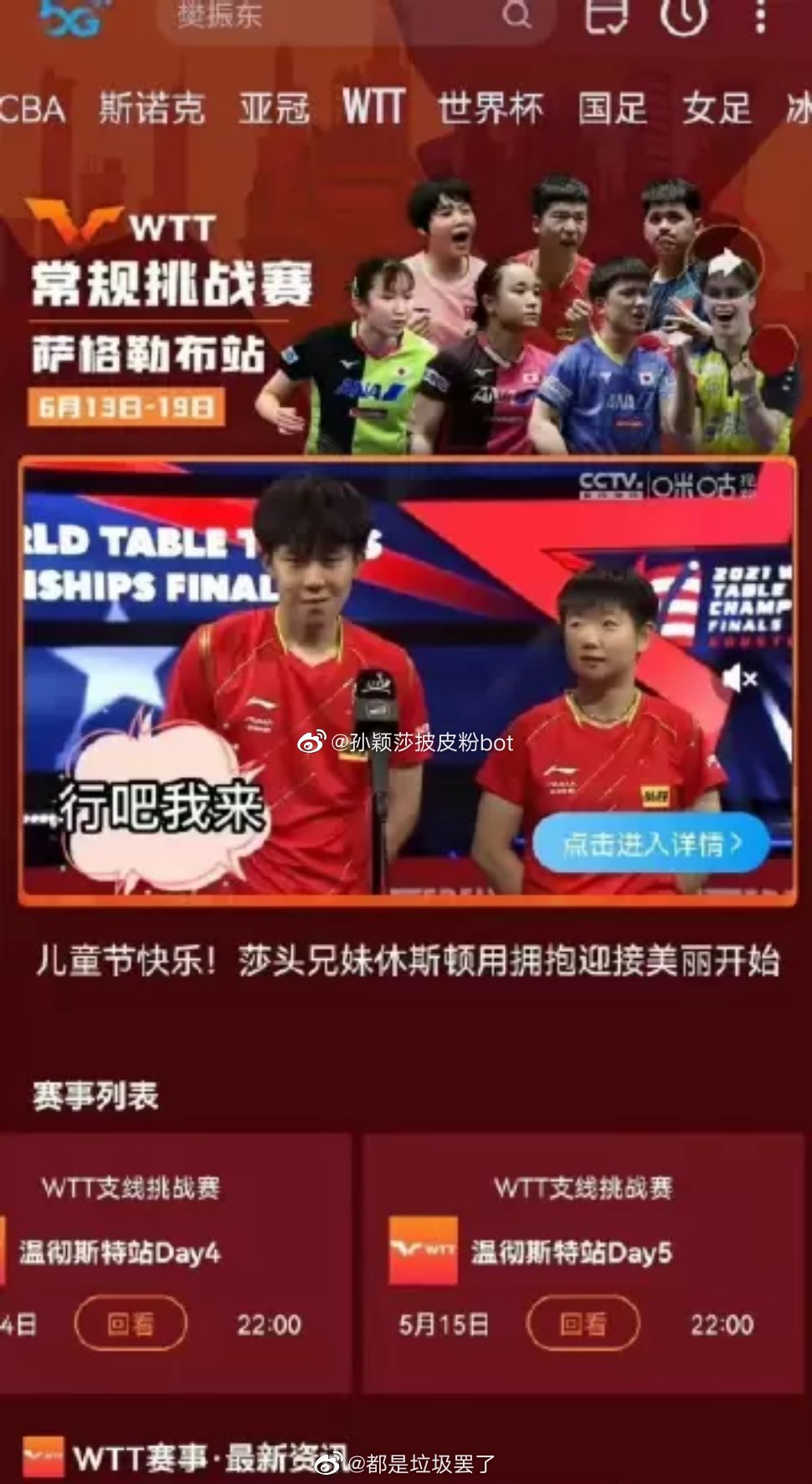Select the 亚冠 tab

[x=274, y=110]
